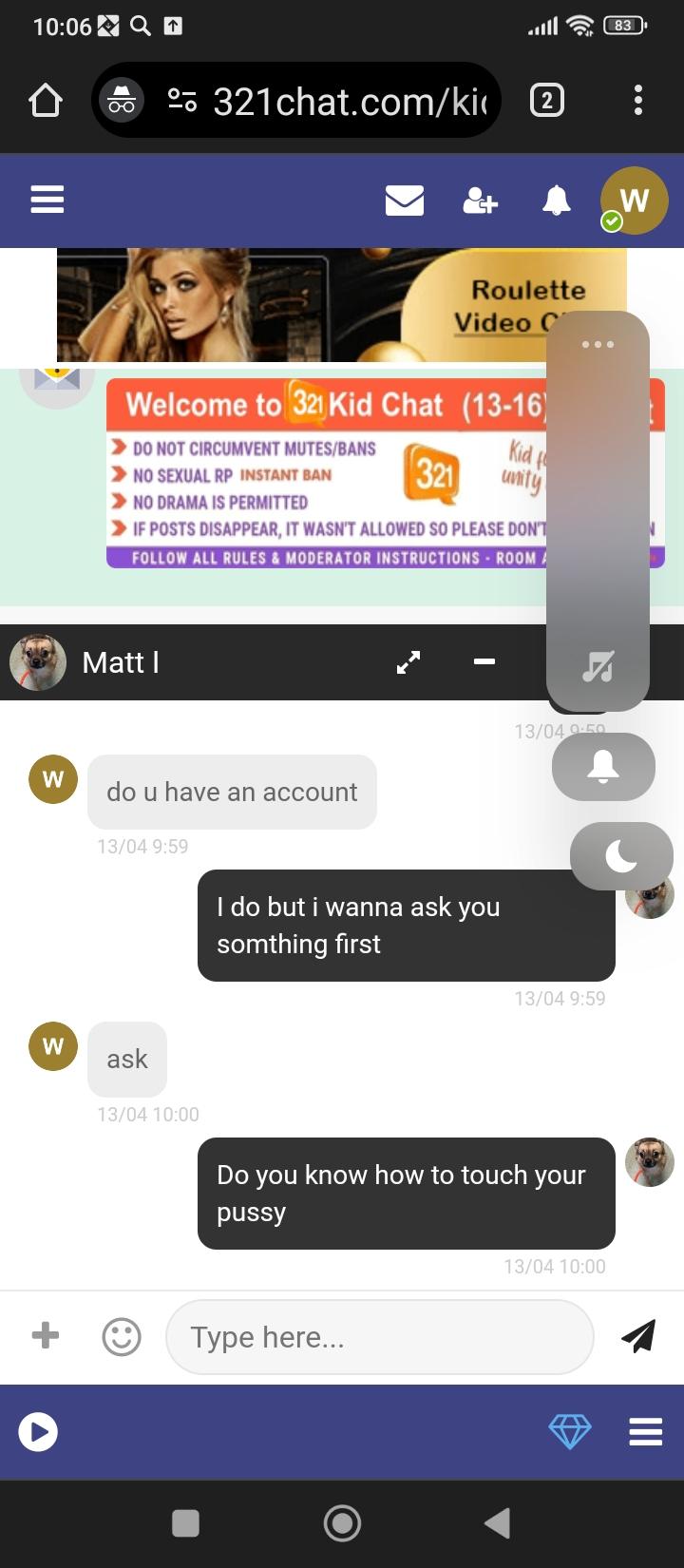Expand the Matt I chat window
The height and width of the screenshot is (1568, 684).
pos(408,662)
